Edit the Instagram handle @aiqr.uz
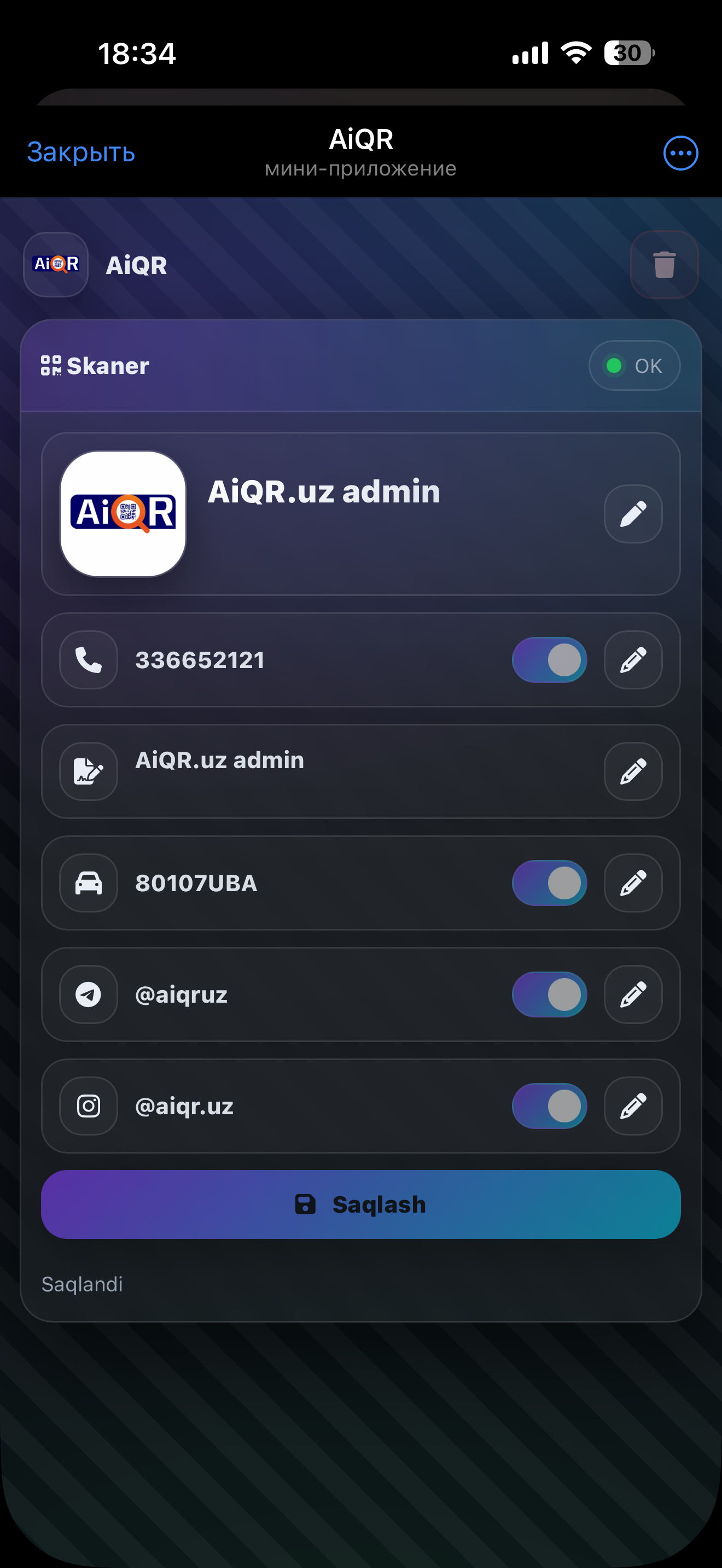This screenshot has height=1568, width=722. pos(632,1106)
